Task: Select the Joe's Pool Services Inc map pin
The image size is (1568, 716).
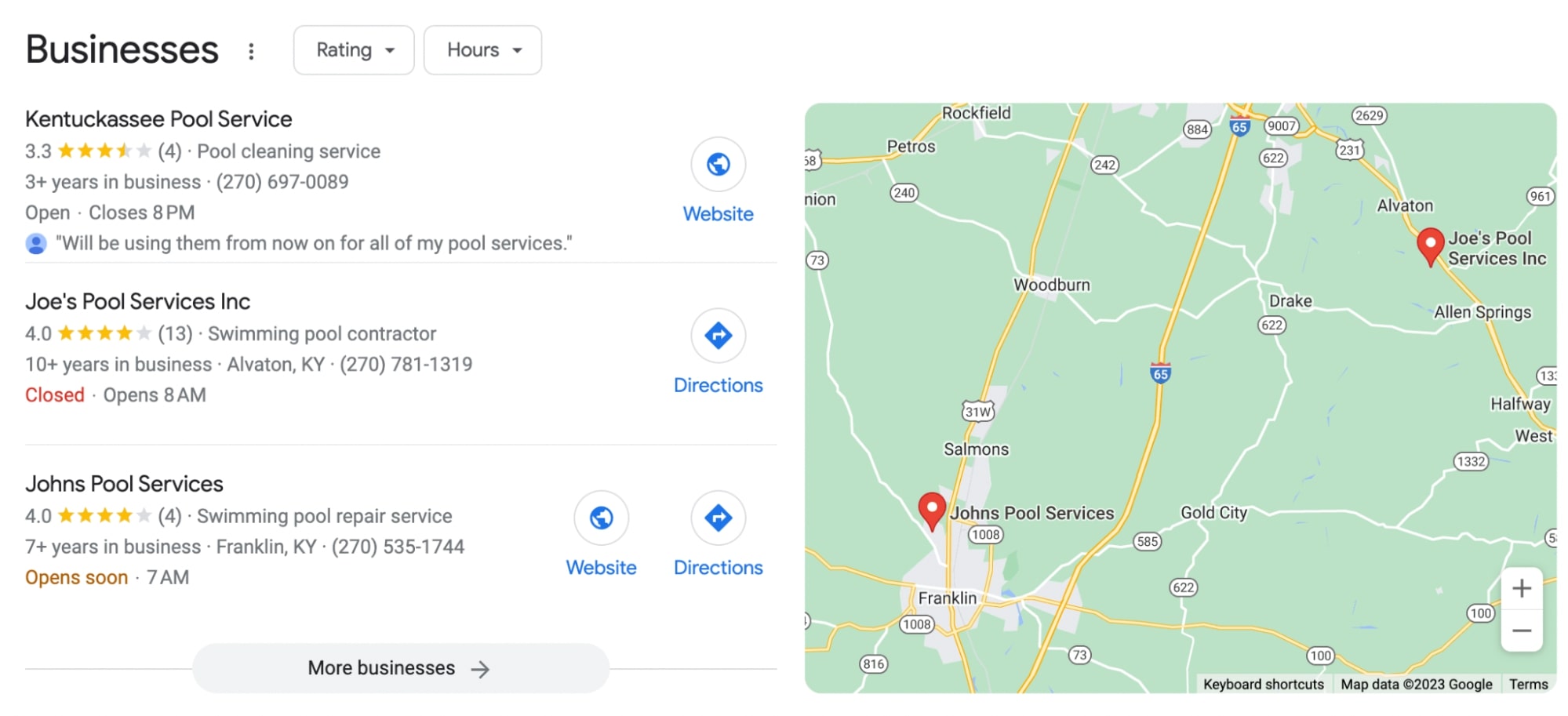Action: pyautogui.click(x=1430, y=245)
